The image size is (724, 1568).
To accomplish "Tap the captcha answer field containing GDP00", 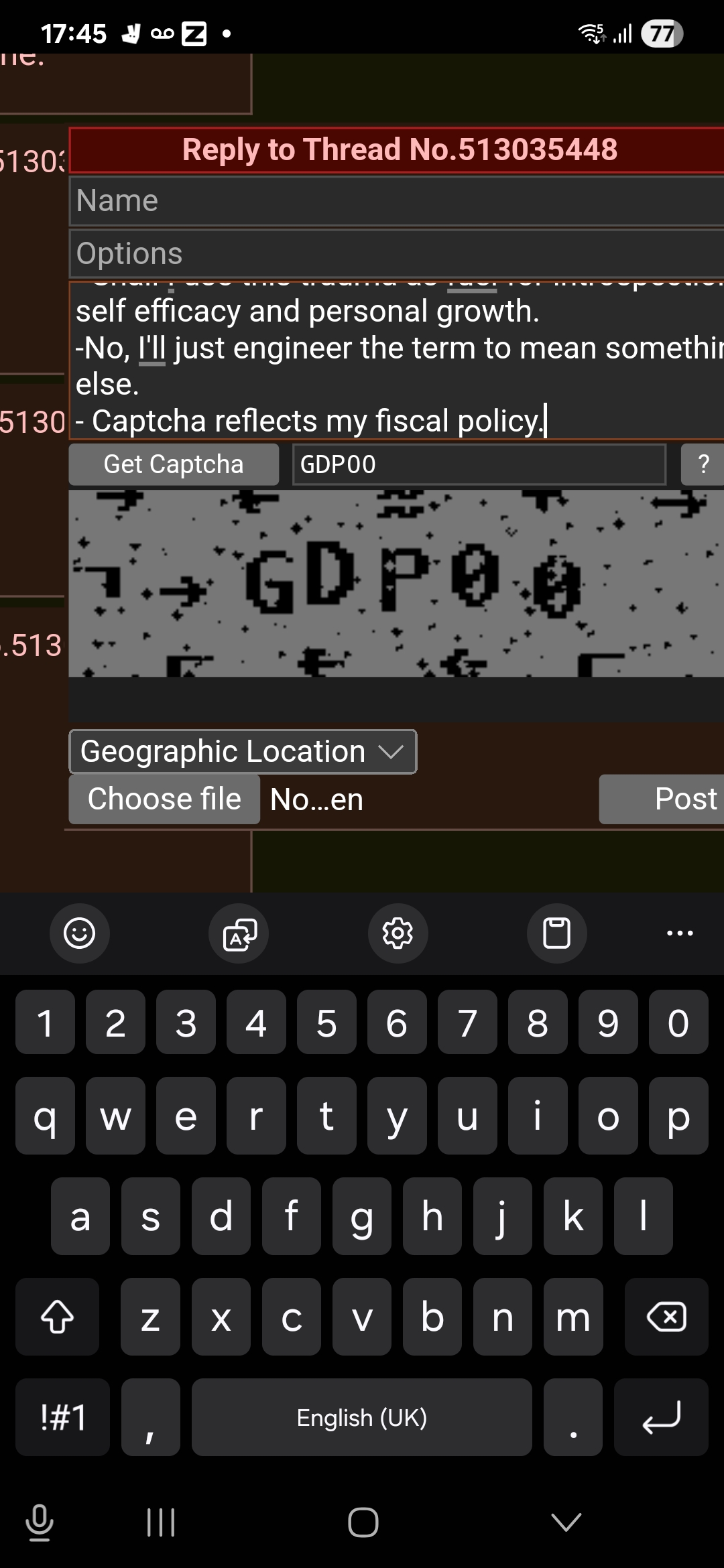I will tap(479, 464).
